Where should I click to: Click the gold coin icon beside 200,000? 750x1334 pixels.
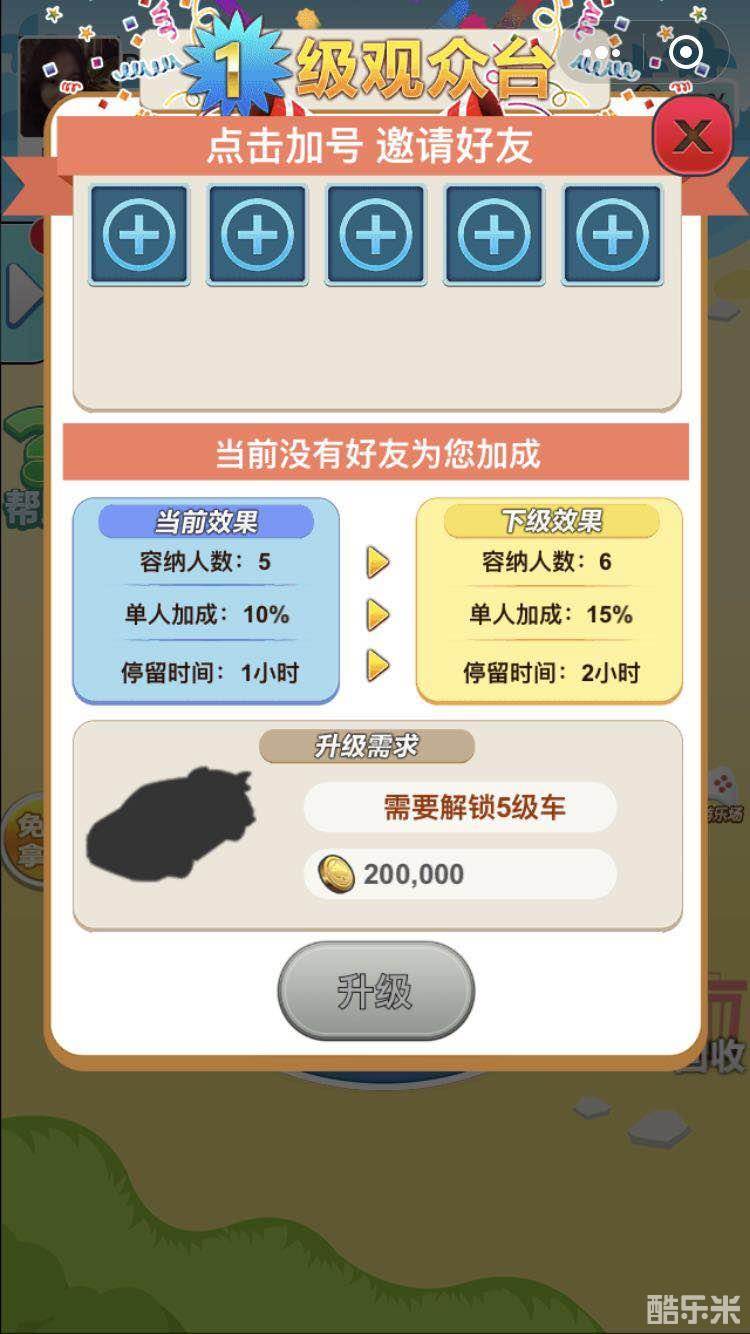[337, 874]
